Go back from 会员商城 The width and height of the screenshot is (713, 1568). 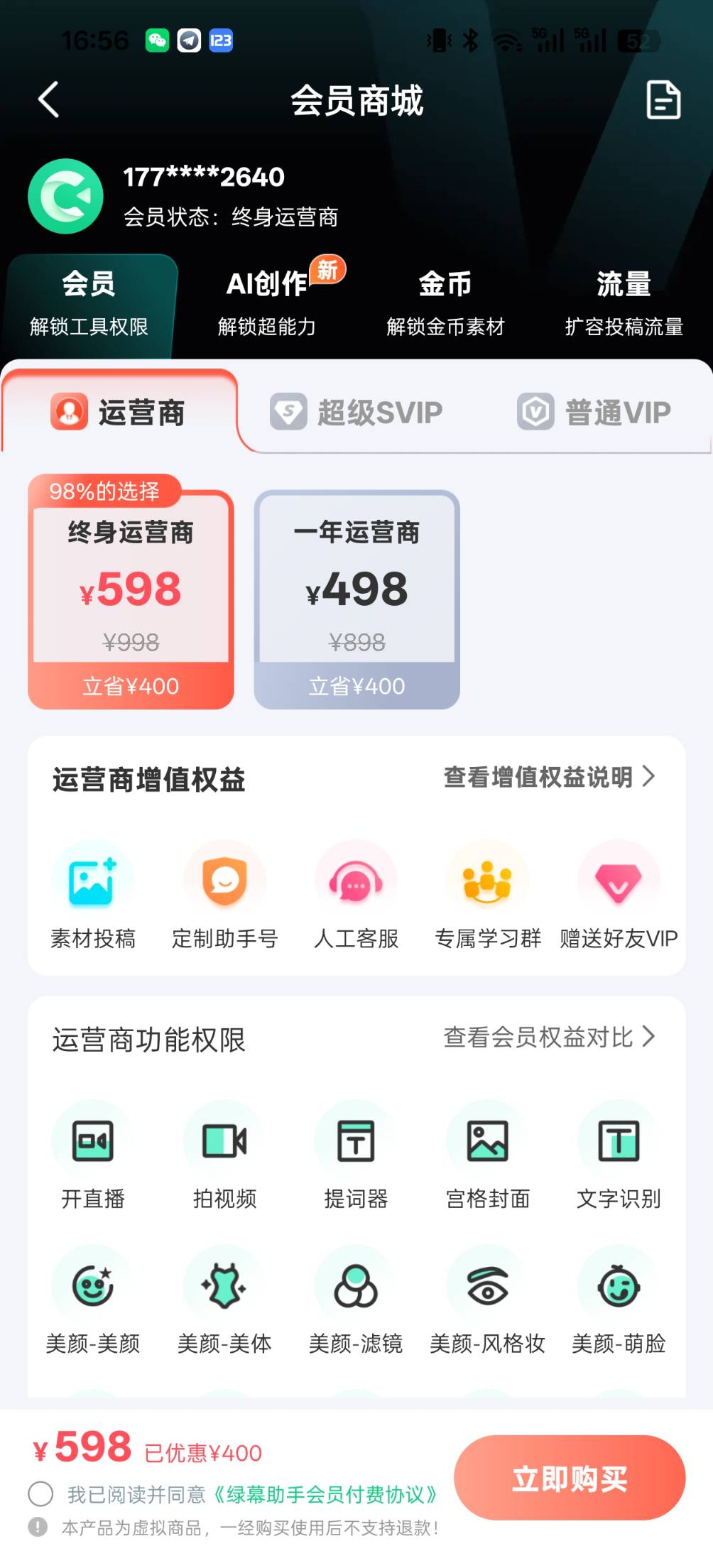tap(48, 99)
